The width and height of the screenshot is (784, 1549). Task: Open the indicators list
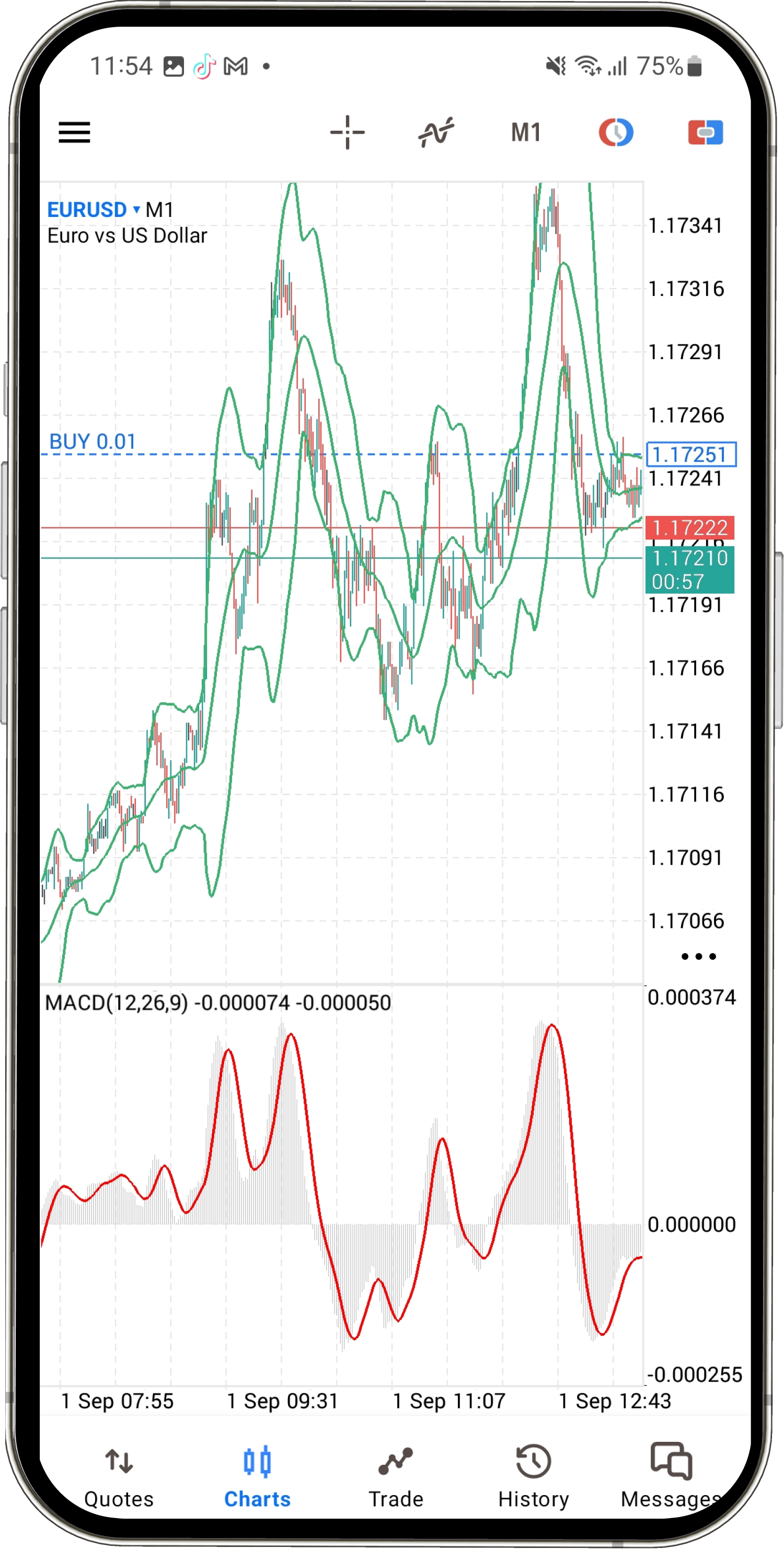[436, 132]
